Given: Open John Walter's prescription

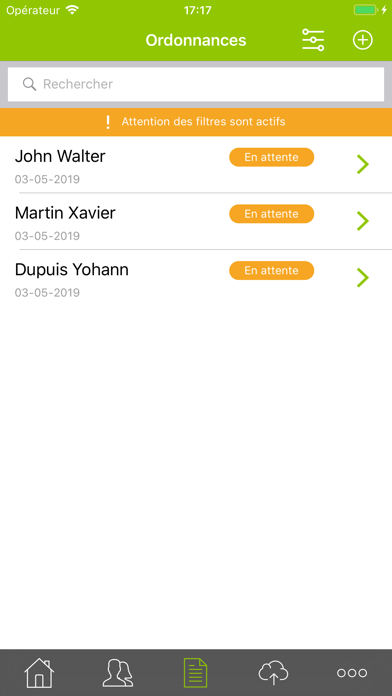Looking at the screenshot, I should (196, 165).
